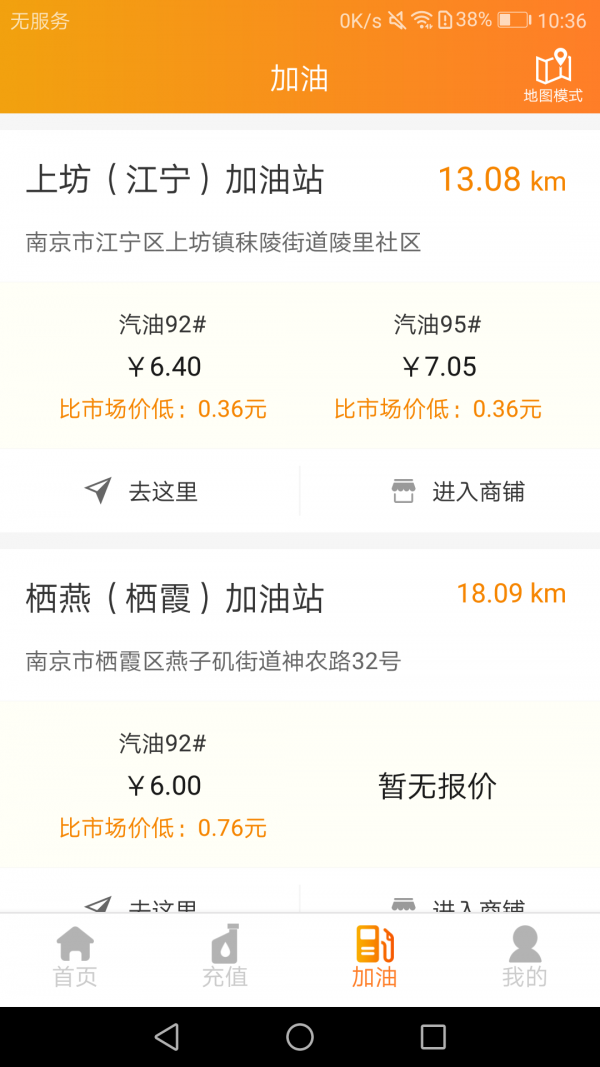Select the 加油 refuel tab

point(375,957)
